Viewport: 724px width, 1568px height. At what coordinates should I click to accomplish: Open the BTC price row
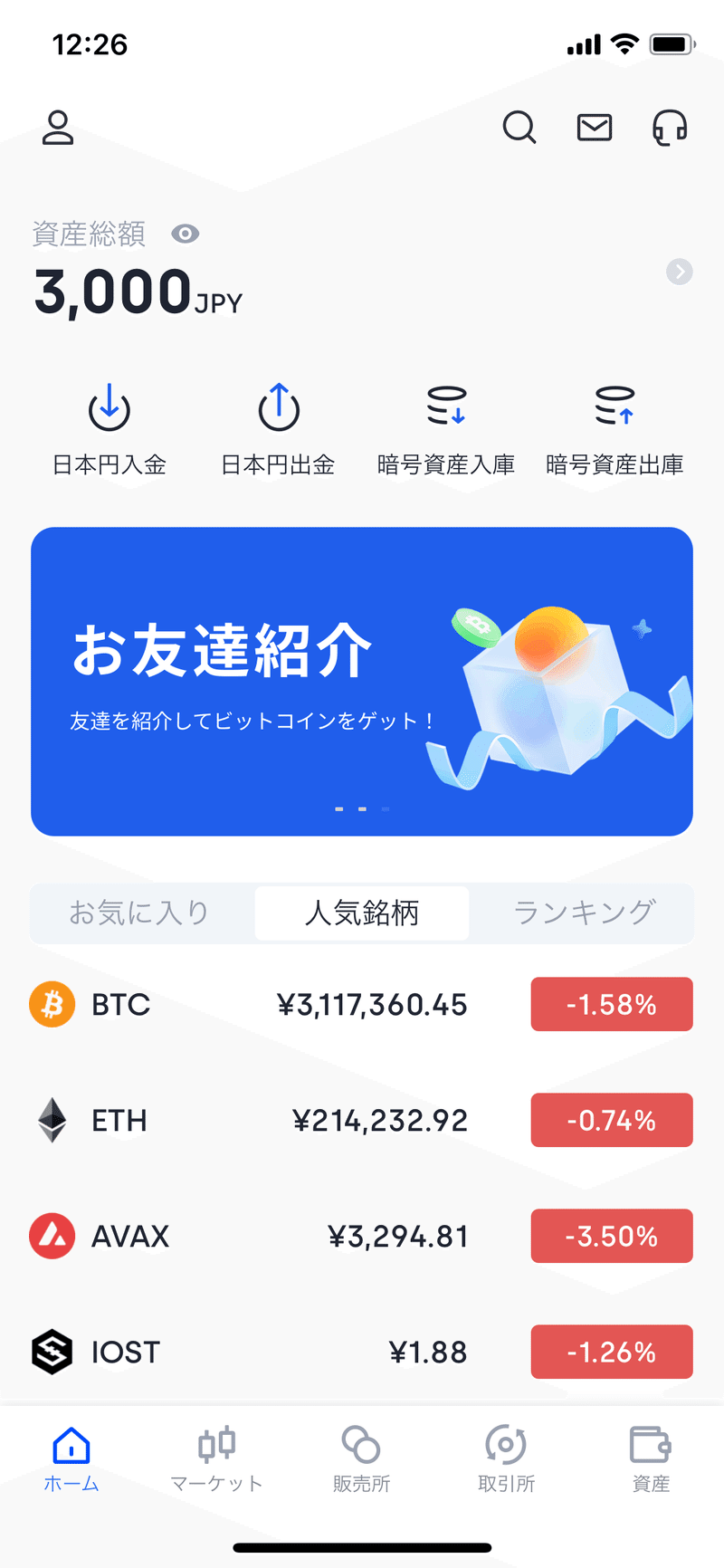point(362,1005)
